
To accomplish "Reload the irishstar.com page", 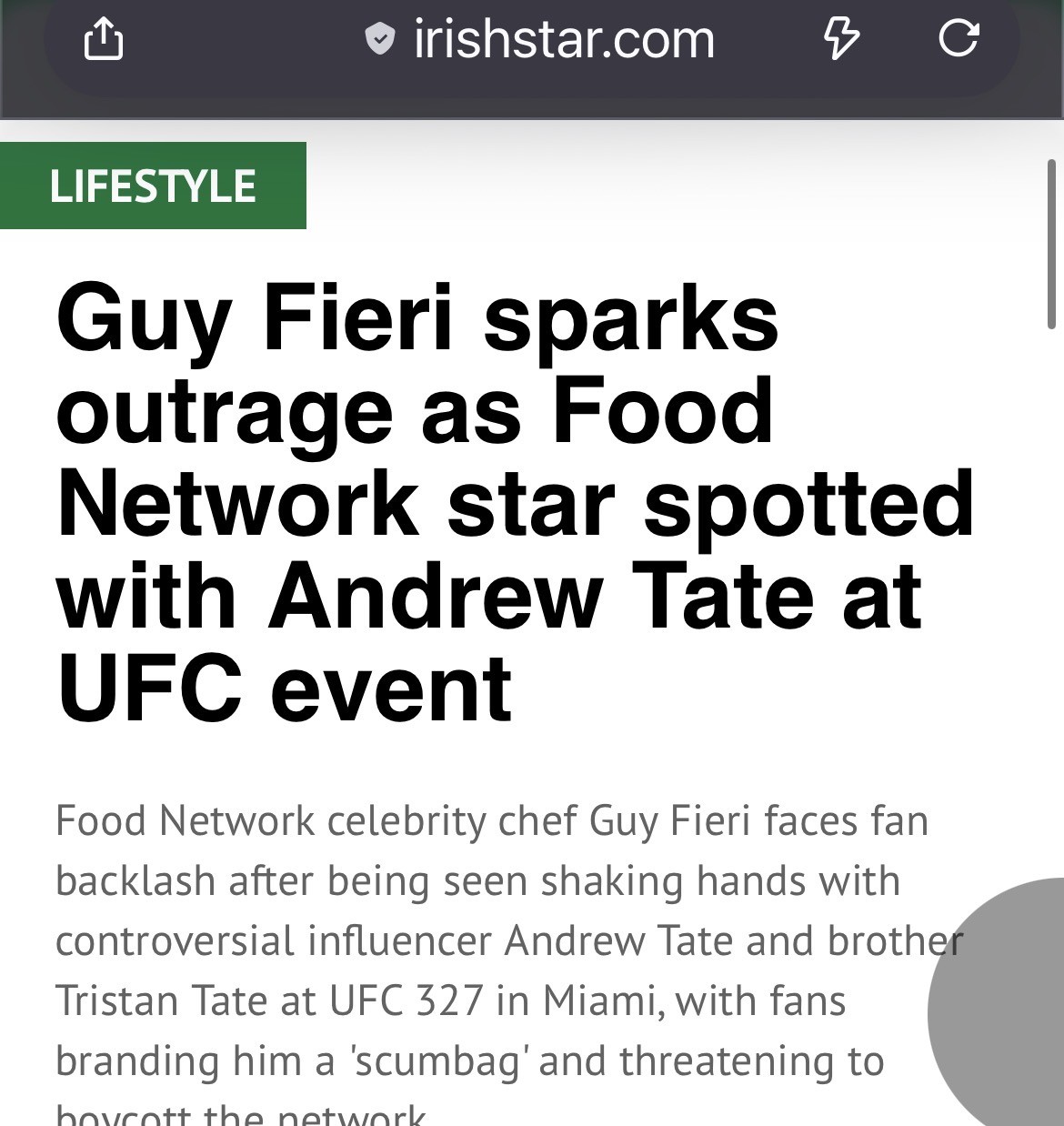I will pyautogui.click(x=959, y=39).
